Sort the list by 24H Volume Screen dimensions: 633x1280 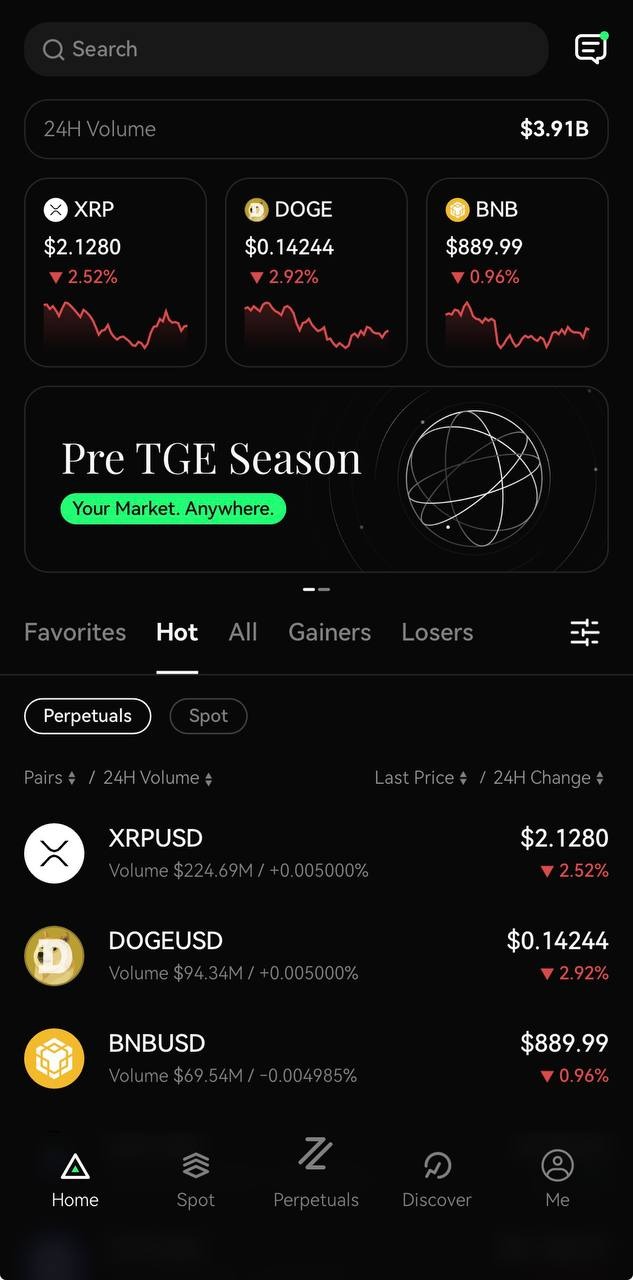point(157,778)
